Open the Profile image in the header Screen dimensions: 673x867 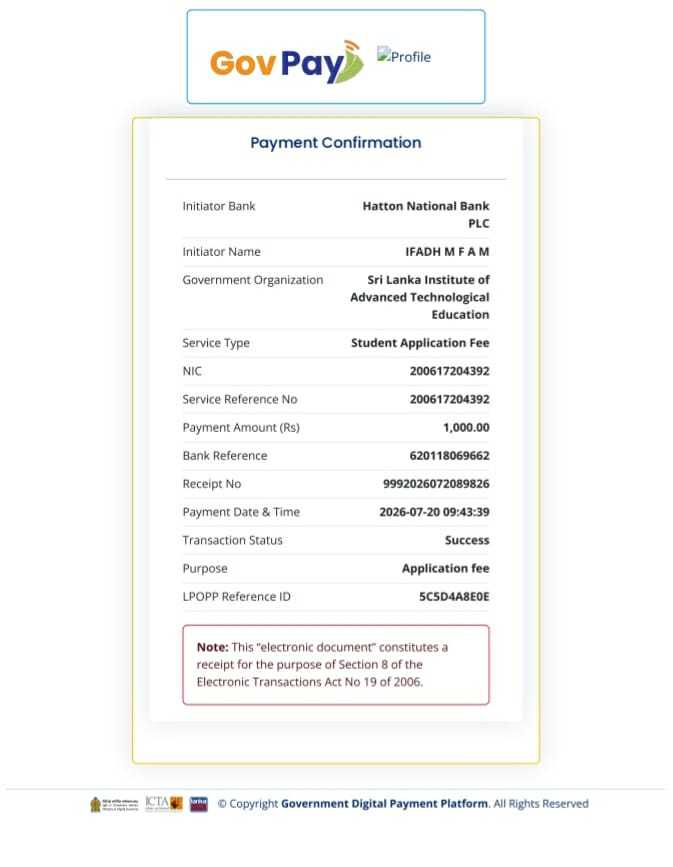tap(404, 56)
